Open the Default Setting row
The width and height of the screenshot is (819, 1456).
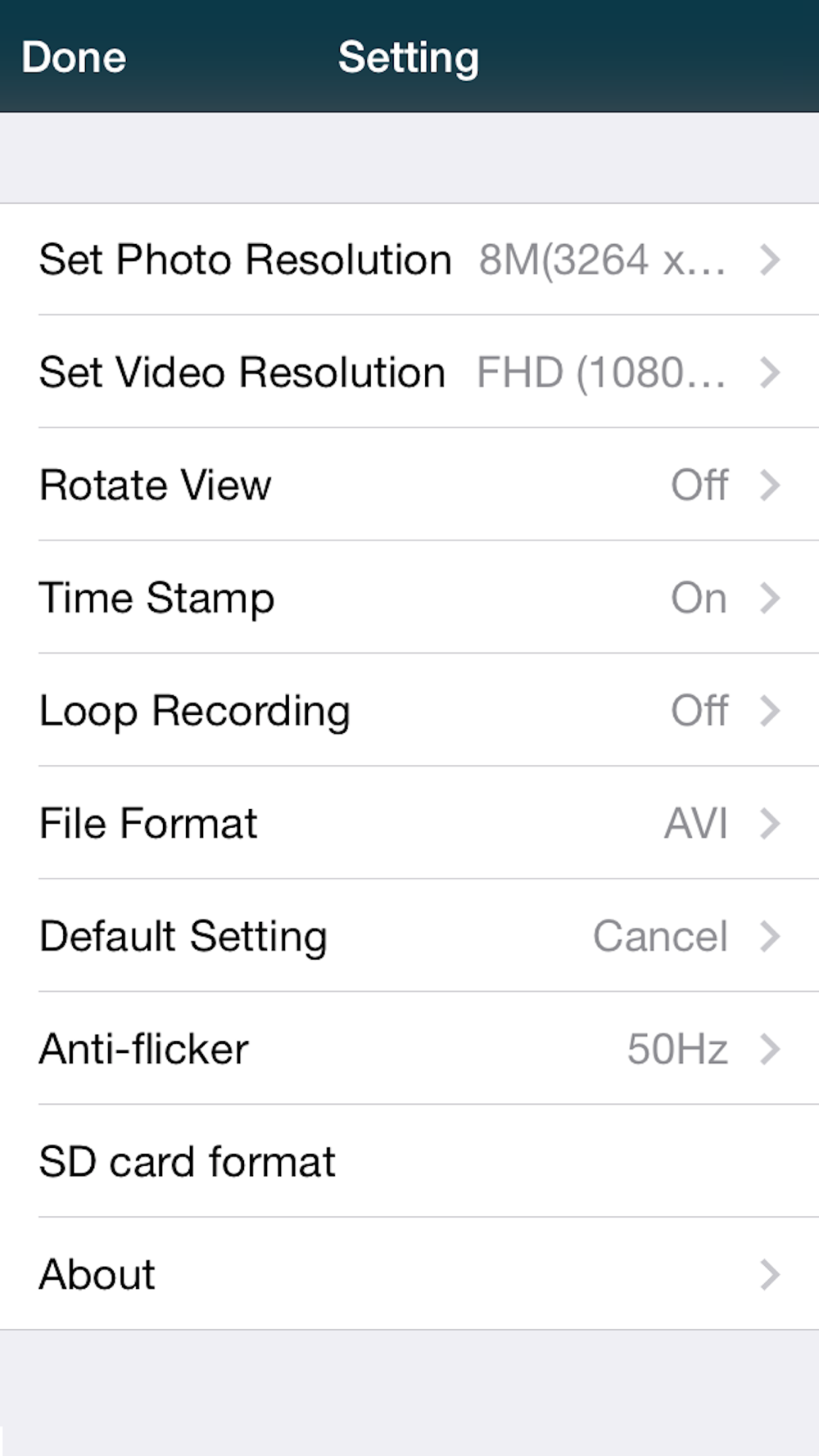[409, 935]
